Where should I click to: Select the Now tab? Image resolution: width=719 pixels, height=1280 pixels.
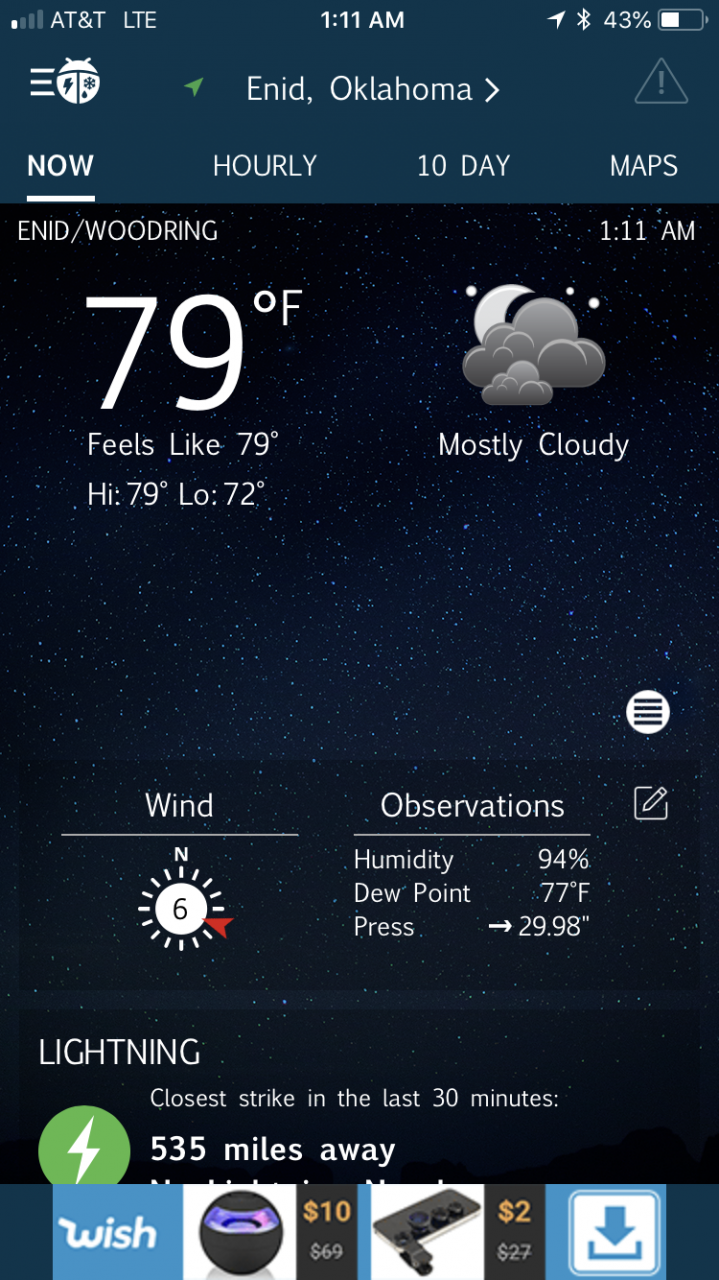[x=60, y=166]
